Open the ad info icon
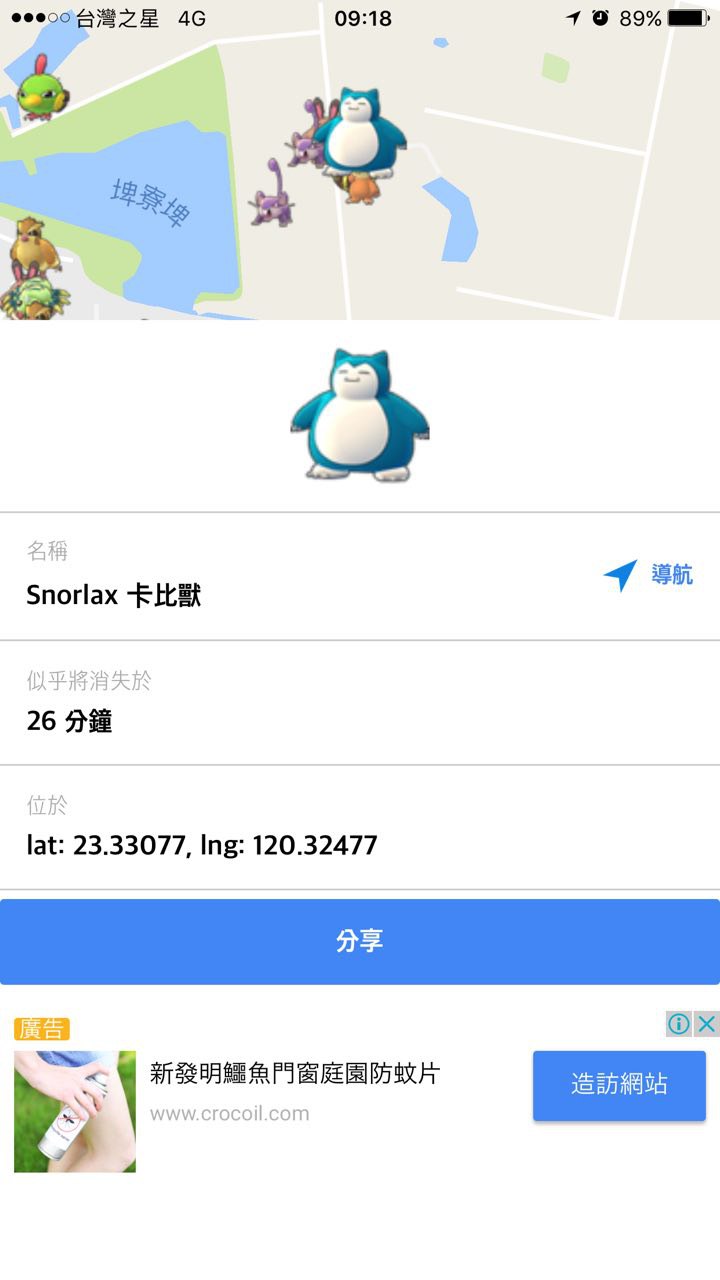The width and height of the screenshot is (720, 1280). 679,1024
